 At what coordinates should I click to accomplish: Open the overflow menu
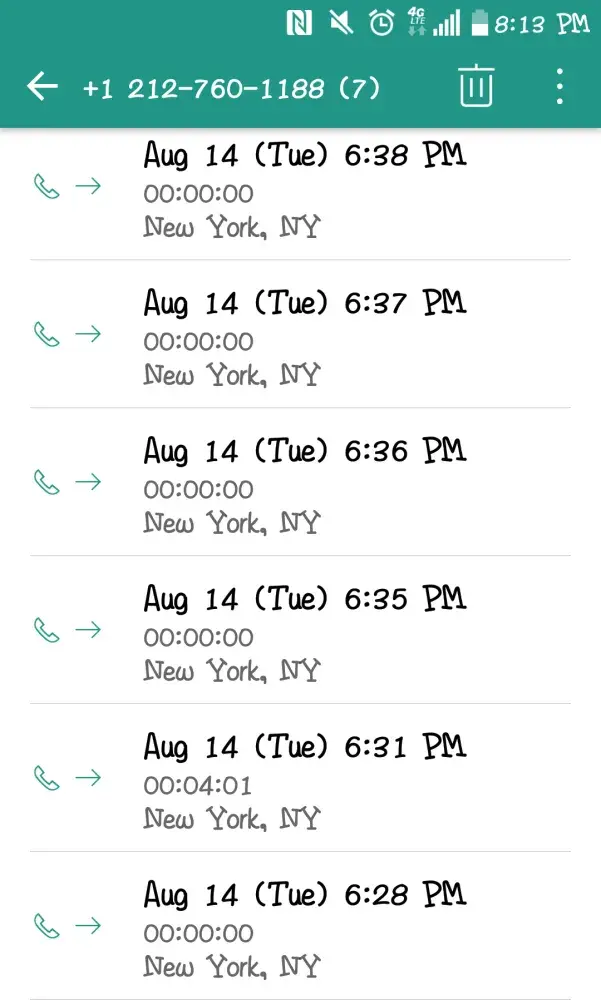click(559, 87)
